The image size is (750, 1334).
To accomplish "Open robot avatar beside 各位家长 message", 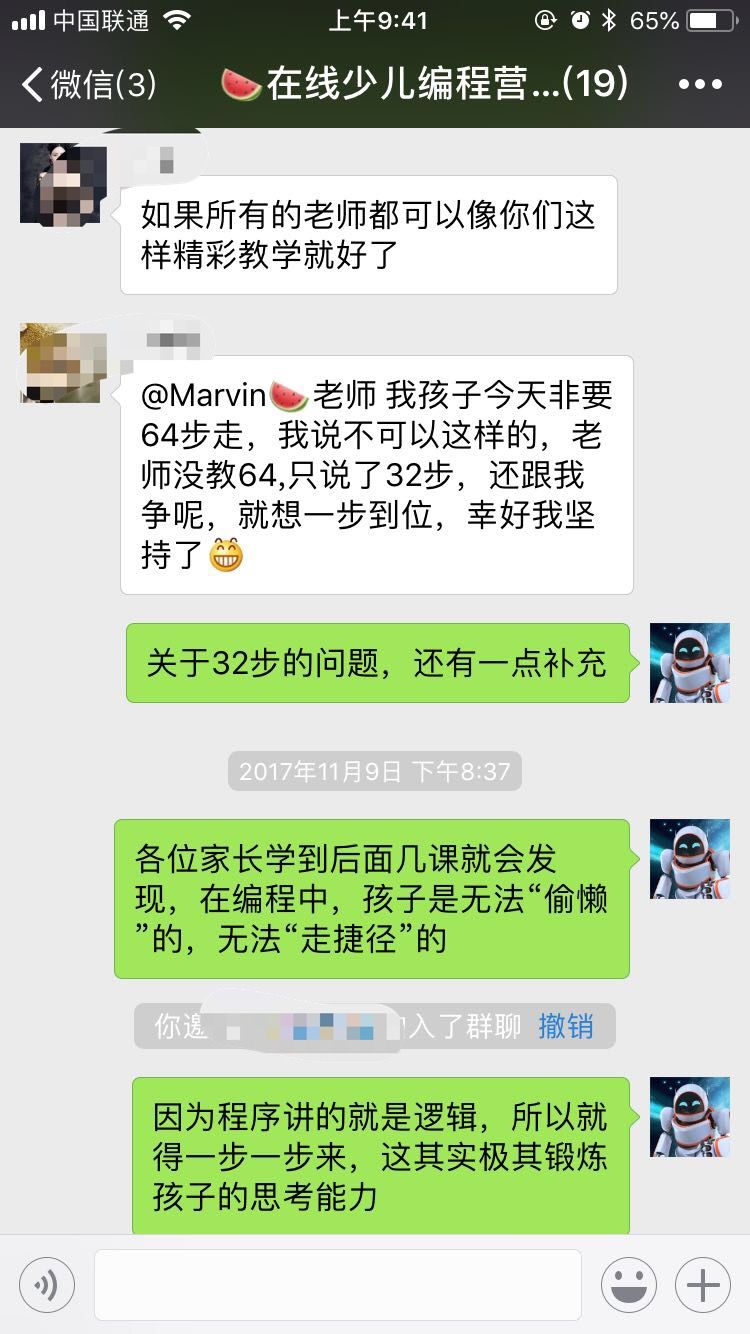I will coord(689,859).
